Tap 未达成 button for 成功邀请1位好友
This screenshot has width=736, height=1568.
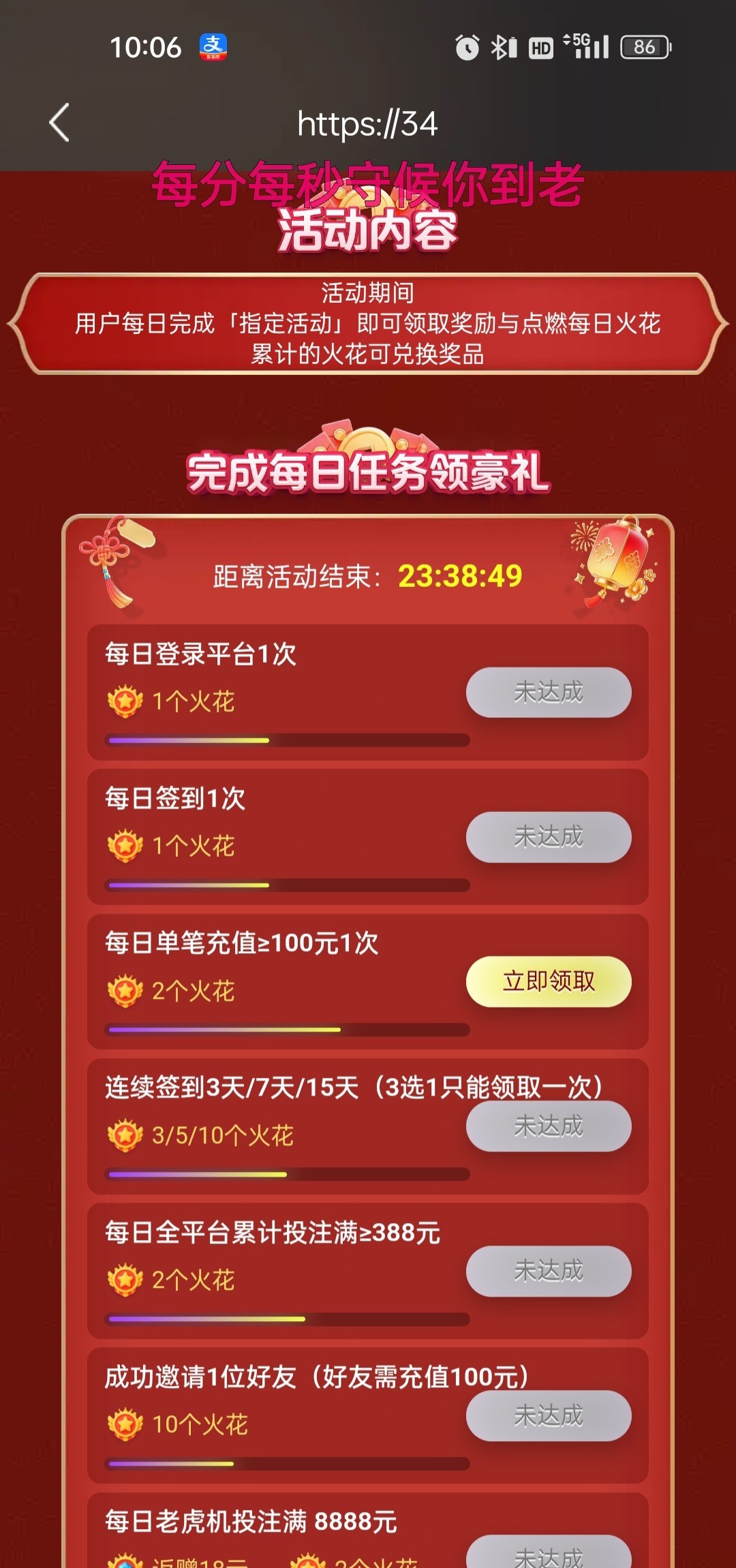tap(549, 1416)
